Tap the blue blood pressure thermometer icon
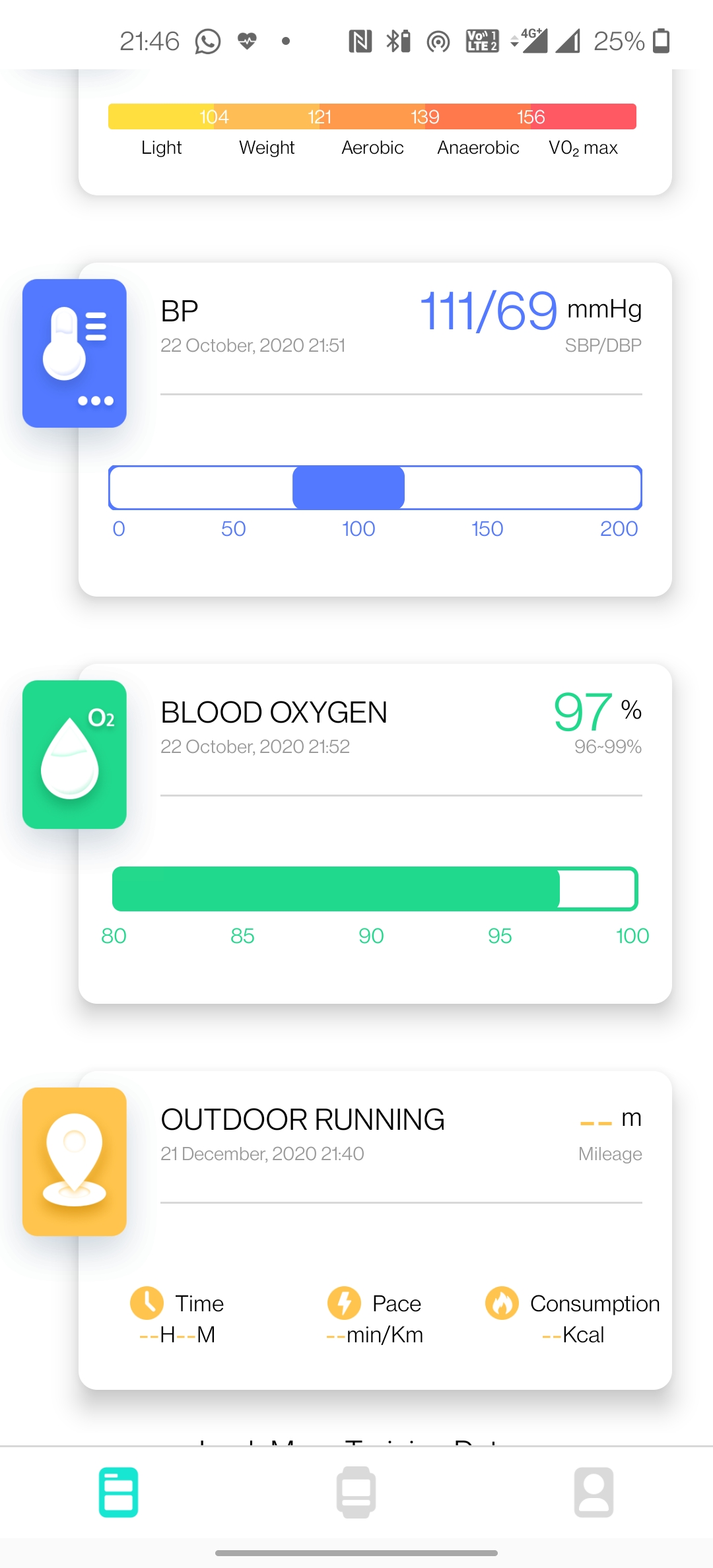 (x=75, y=353)
